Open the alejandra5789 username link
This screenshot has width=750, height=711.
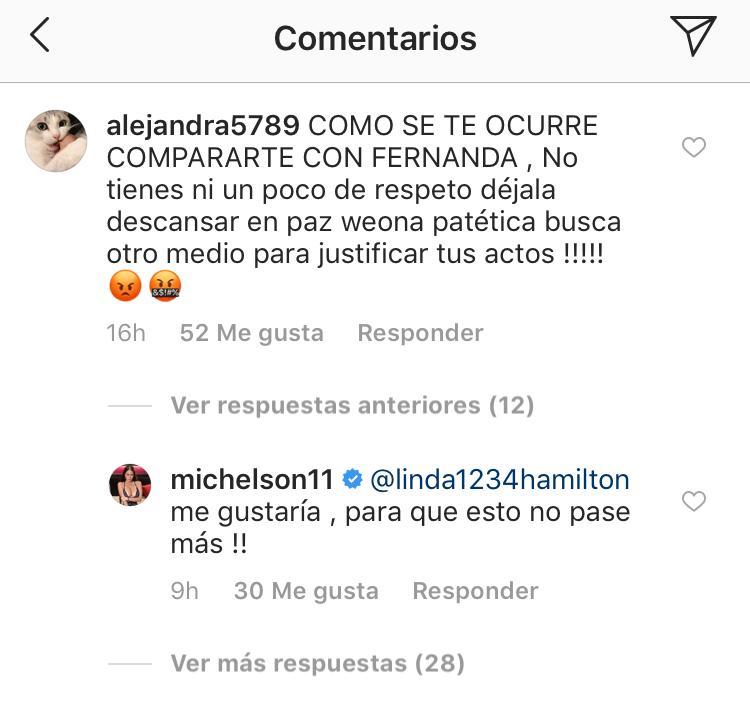click(202, 127)
